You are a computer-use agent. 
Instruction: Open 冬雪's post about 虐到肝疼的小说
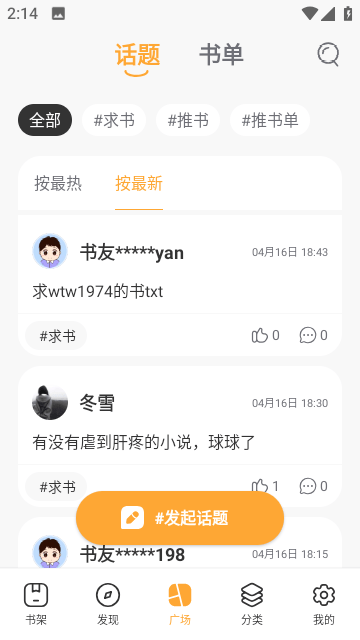[144, 442]
